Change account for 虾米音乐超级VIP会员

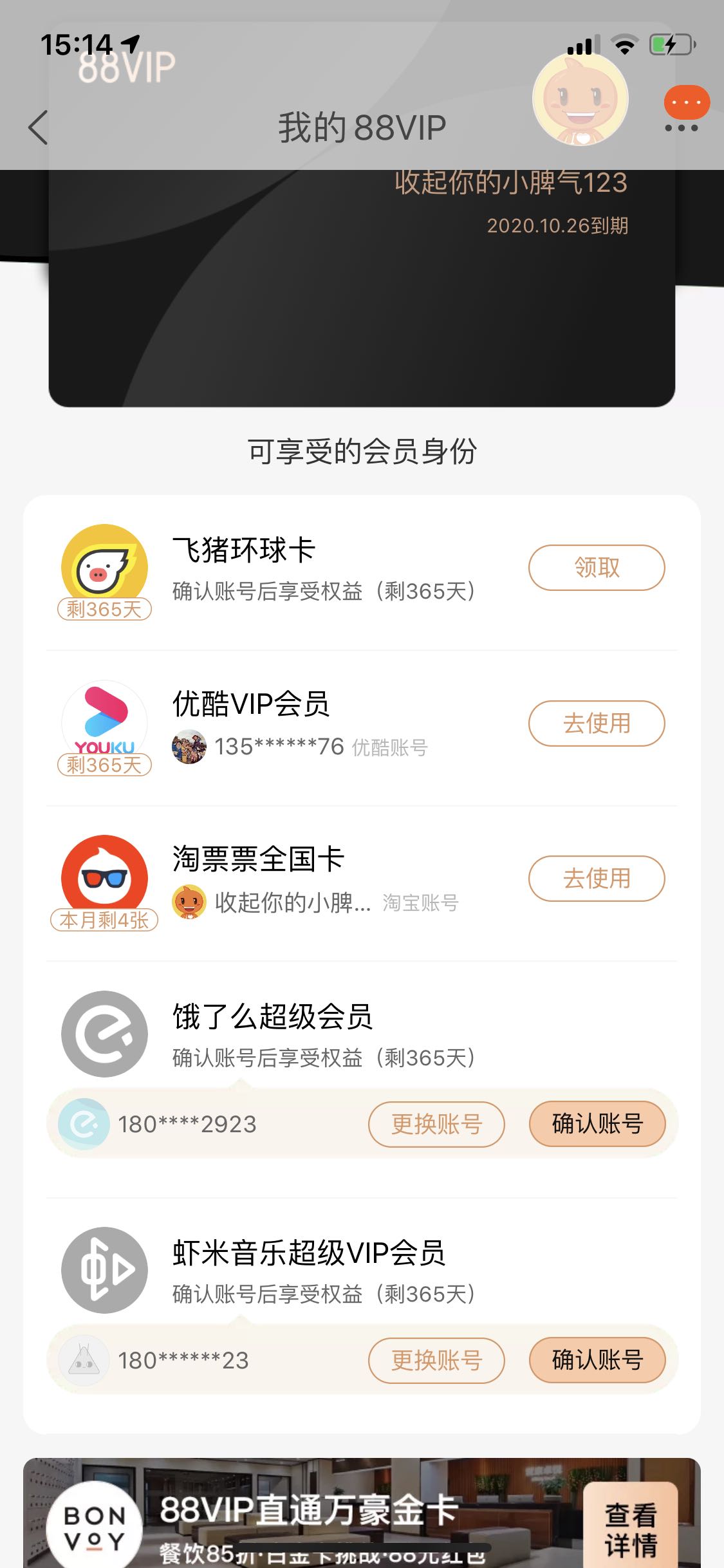[436, 1360]
